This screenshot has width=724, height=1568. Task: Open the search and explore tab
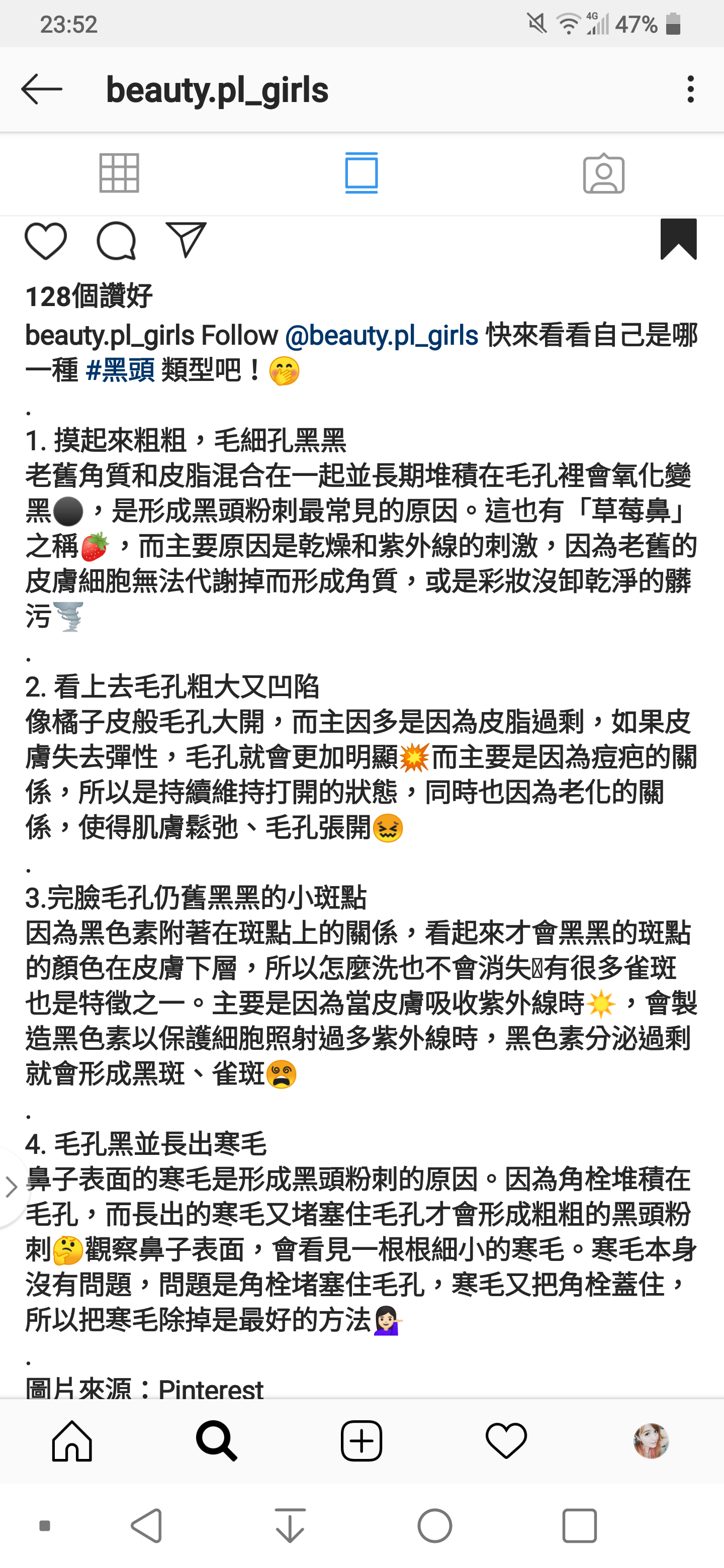pos(216,1441)
